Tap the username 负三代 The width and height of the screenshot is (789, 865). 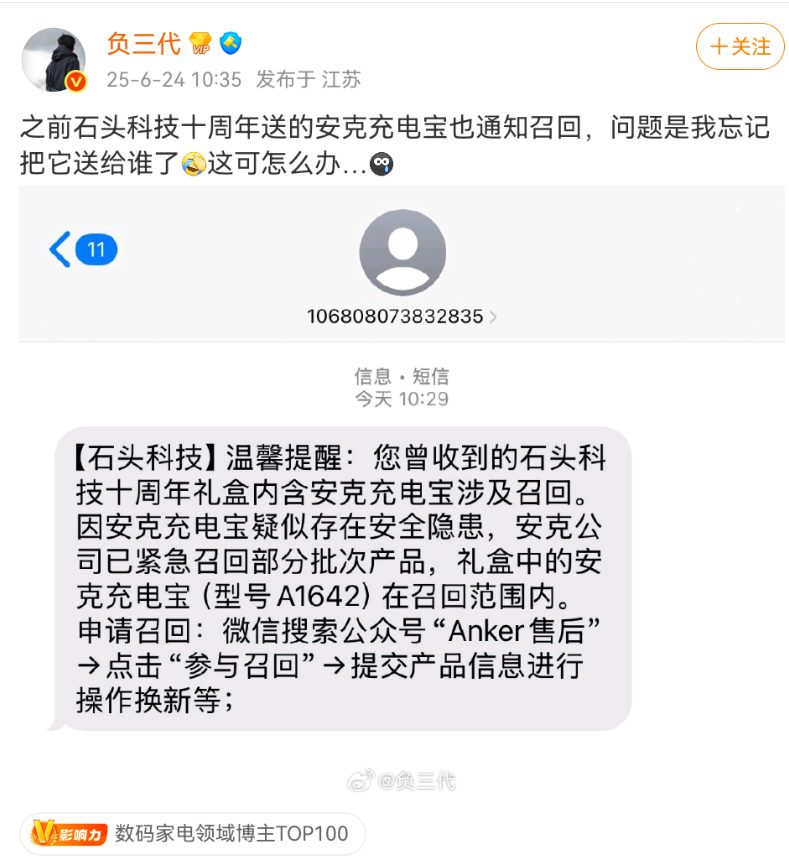[x=144, y=44]
